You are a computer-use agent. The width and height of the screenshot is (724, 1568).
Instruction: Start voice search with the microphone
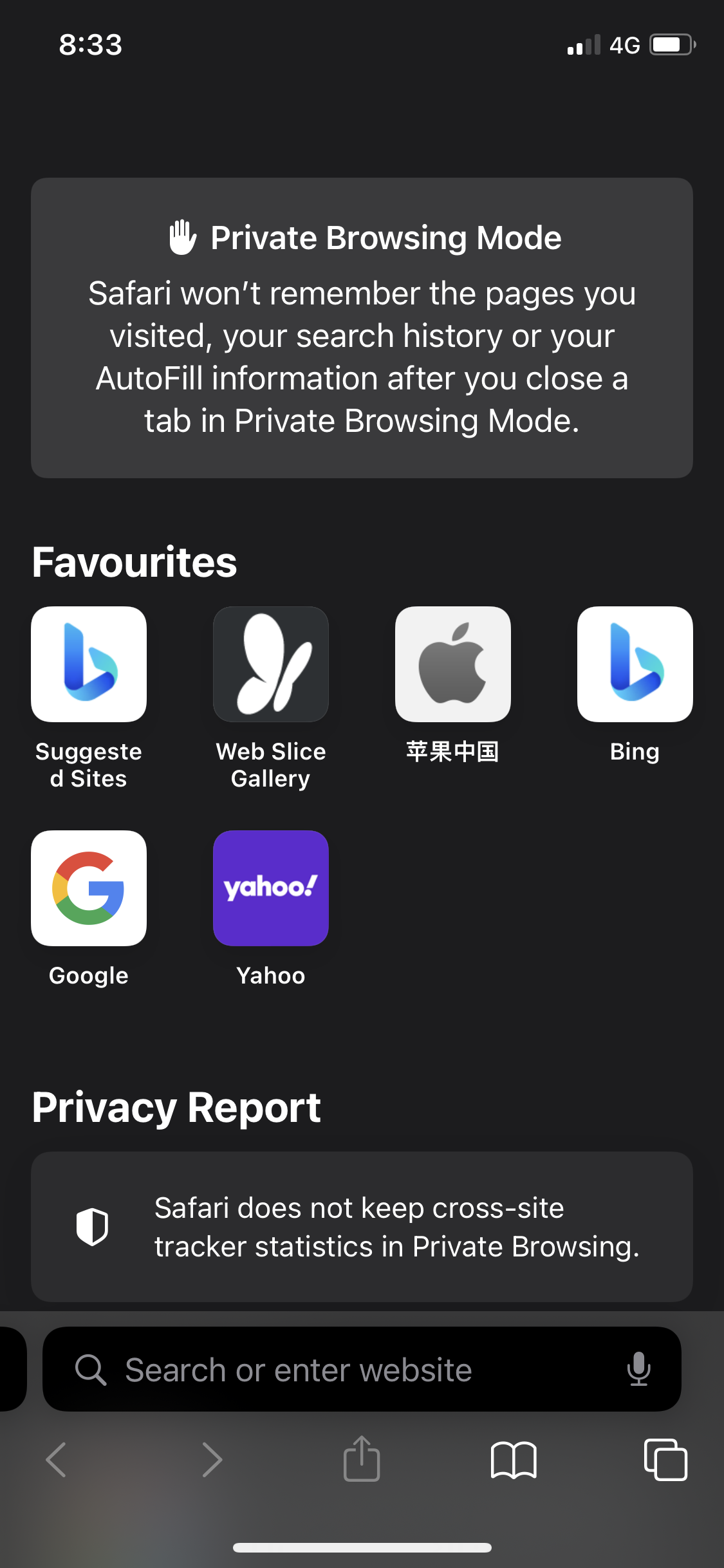[x=638, y=1370]
